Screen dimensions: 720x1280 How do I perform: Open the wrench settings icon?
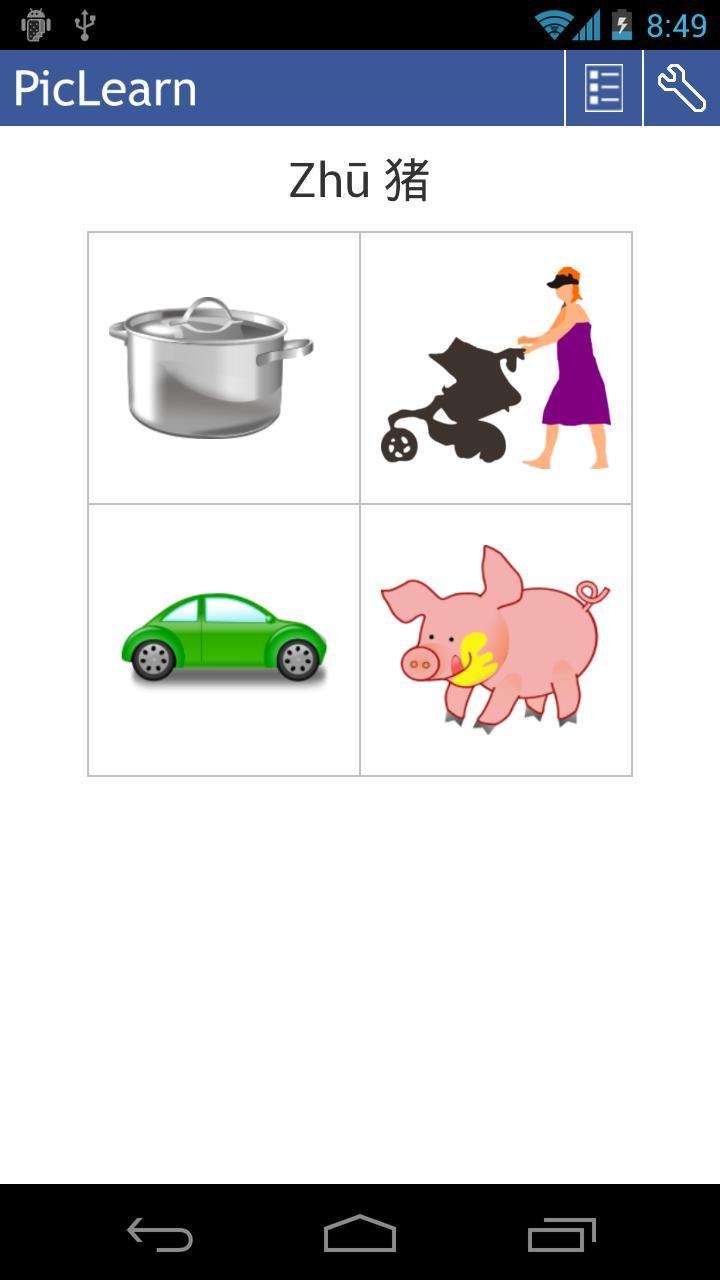681,87
